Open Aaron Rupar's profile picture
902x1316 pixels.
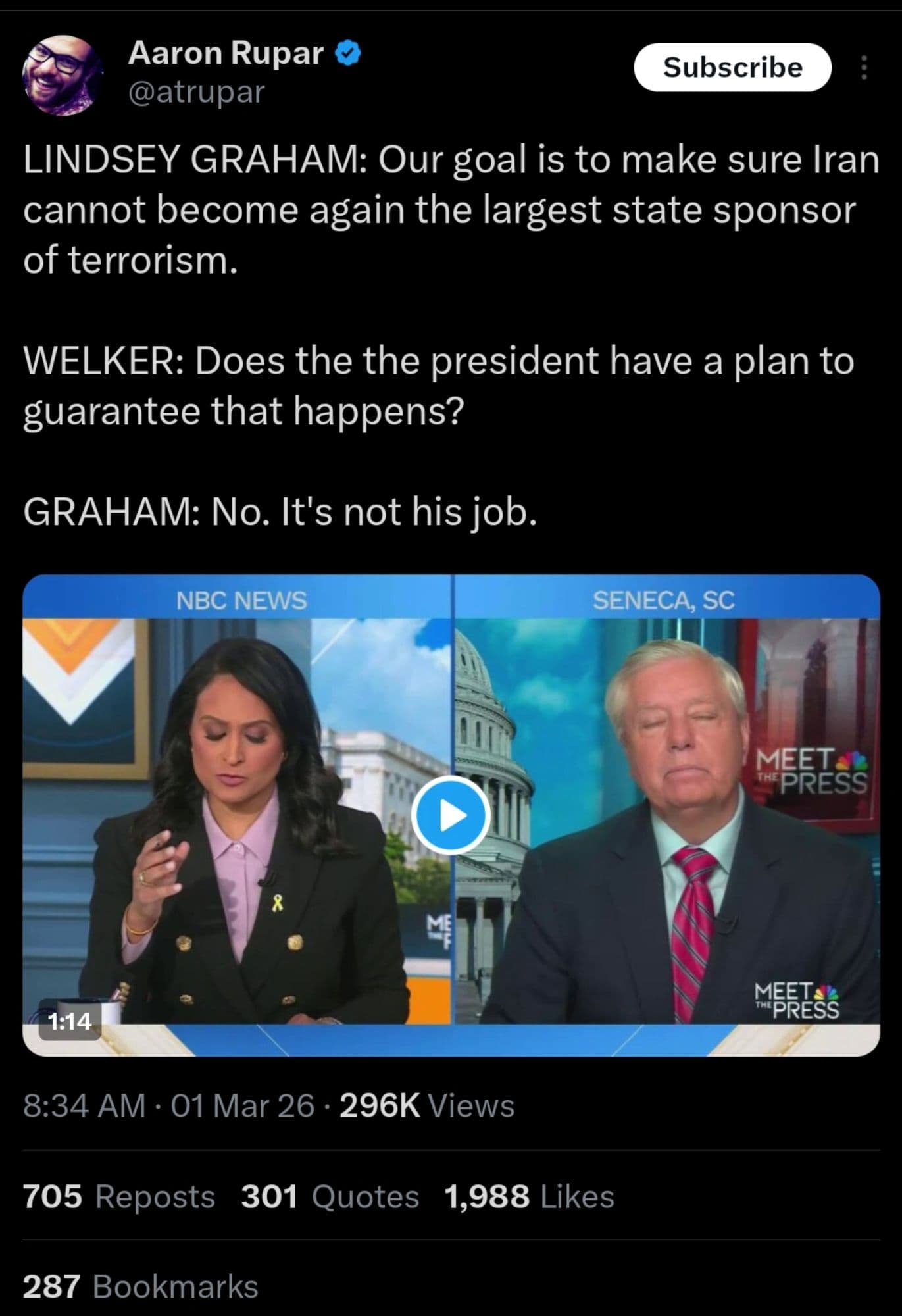click(x=62, y=75)
